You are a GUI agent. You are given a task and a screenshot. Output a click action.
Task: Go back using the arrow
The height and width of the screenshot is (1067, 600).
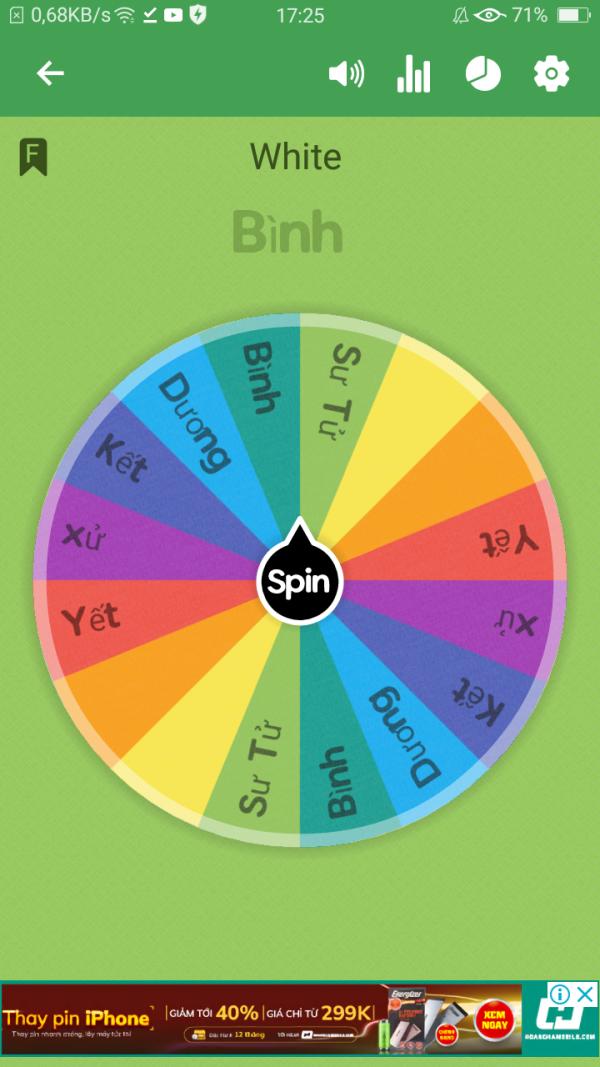50,74
